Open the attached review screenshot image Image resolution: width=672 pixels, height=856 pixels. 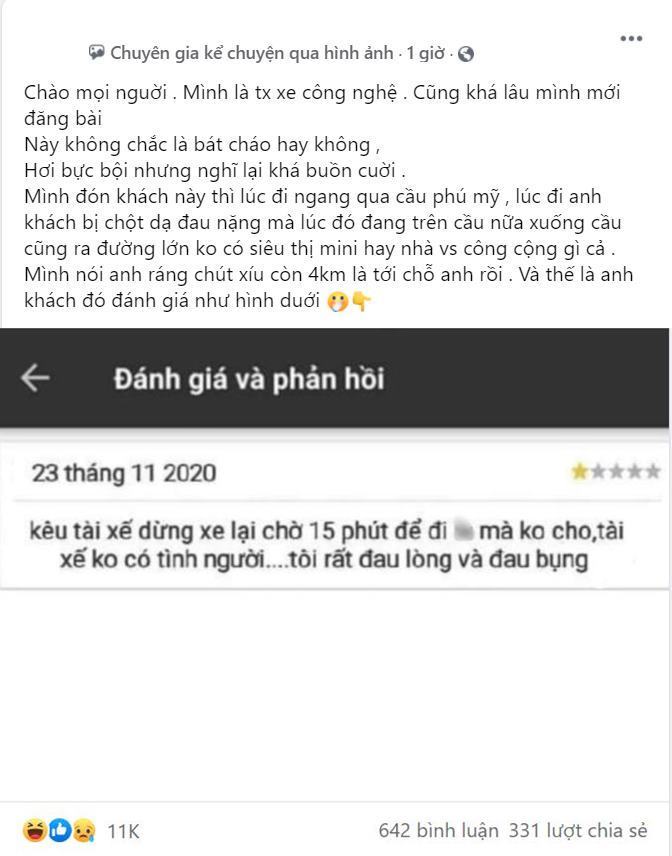point(336,560)
